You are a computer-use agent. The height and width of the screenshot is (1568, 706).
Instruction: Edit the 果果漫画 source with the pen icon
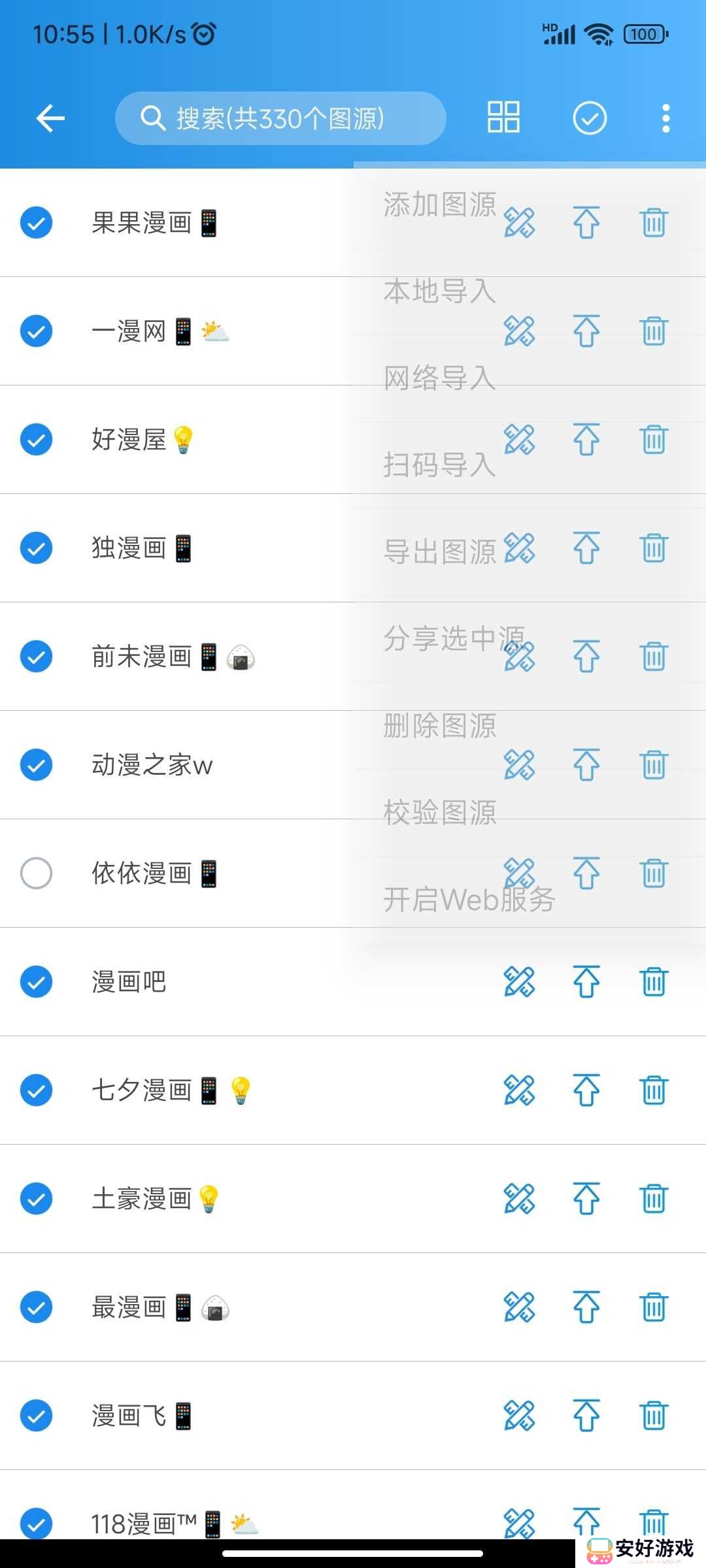tap(520, 222)
